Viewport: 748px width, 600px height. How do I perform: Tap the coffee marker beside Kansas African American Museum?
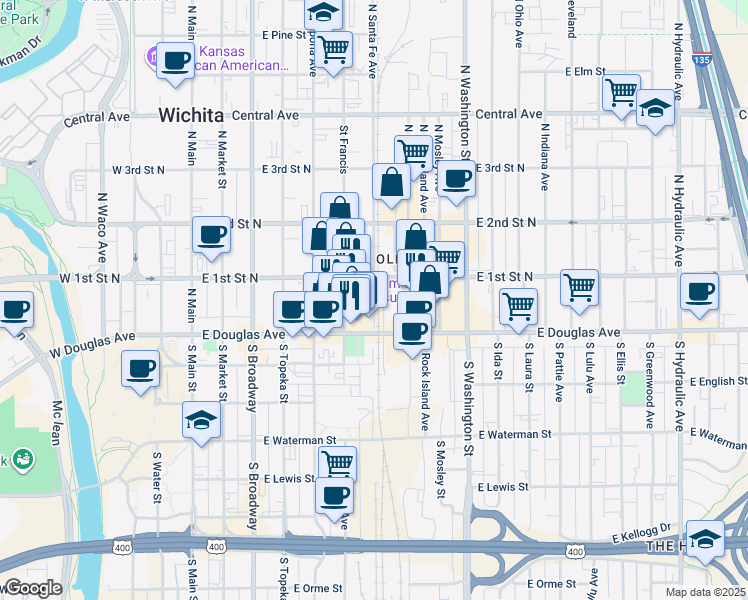(174, 59)
